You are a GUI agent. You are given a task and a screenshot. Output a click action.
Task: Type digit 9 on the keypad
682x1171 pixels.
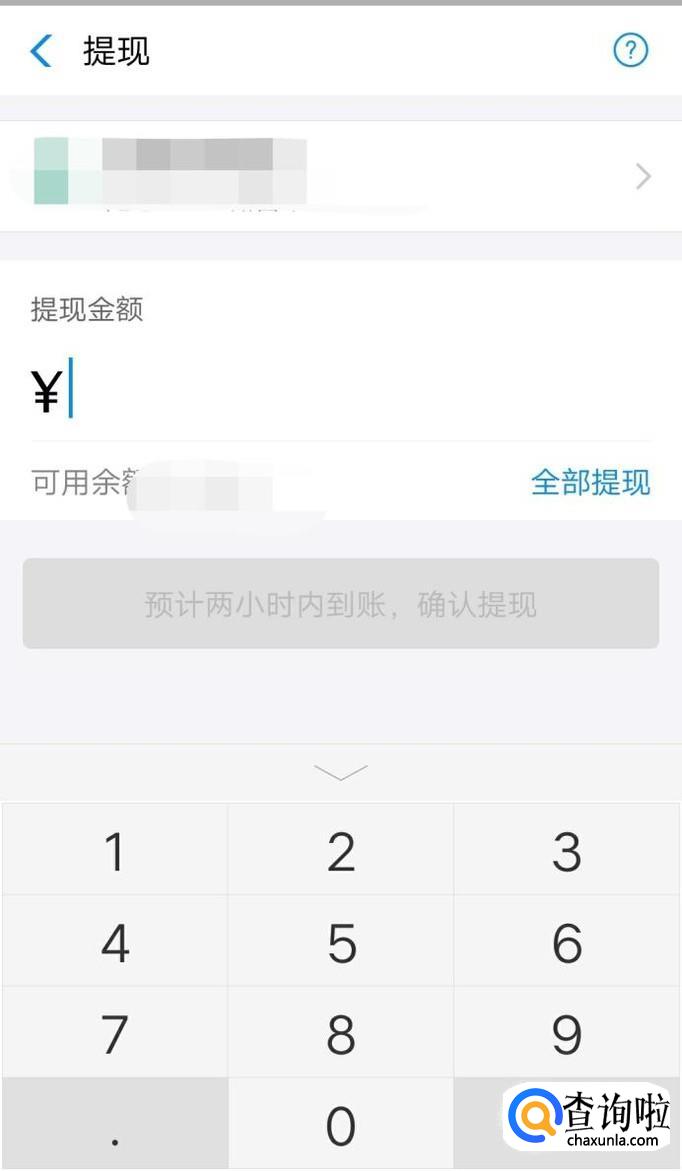(567, 1034)
